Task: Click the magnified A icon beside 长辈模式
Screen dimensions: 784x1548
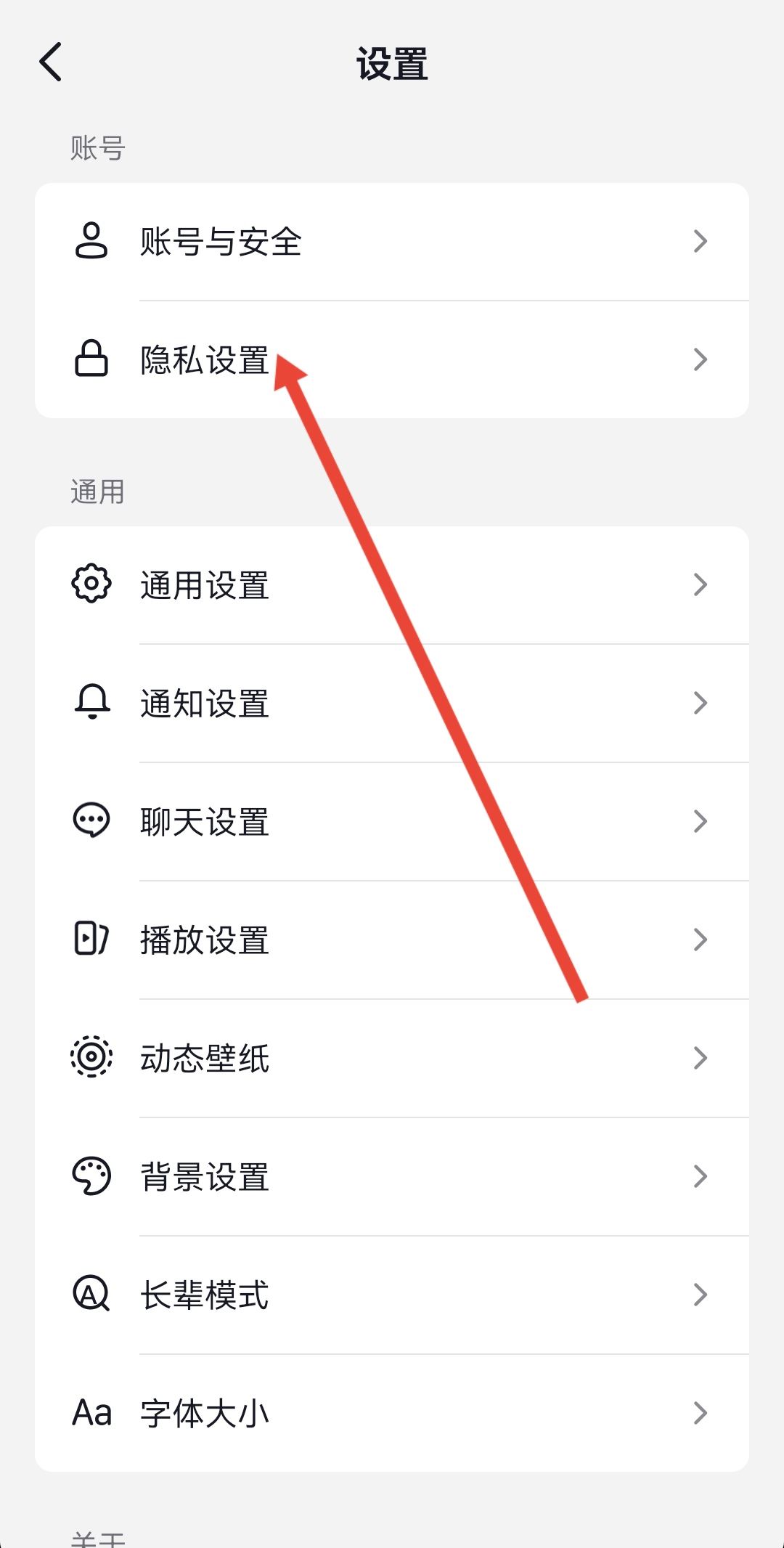Action: pyautogui.click(x=91, y=1295)
